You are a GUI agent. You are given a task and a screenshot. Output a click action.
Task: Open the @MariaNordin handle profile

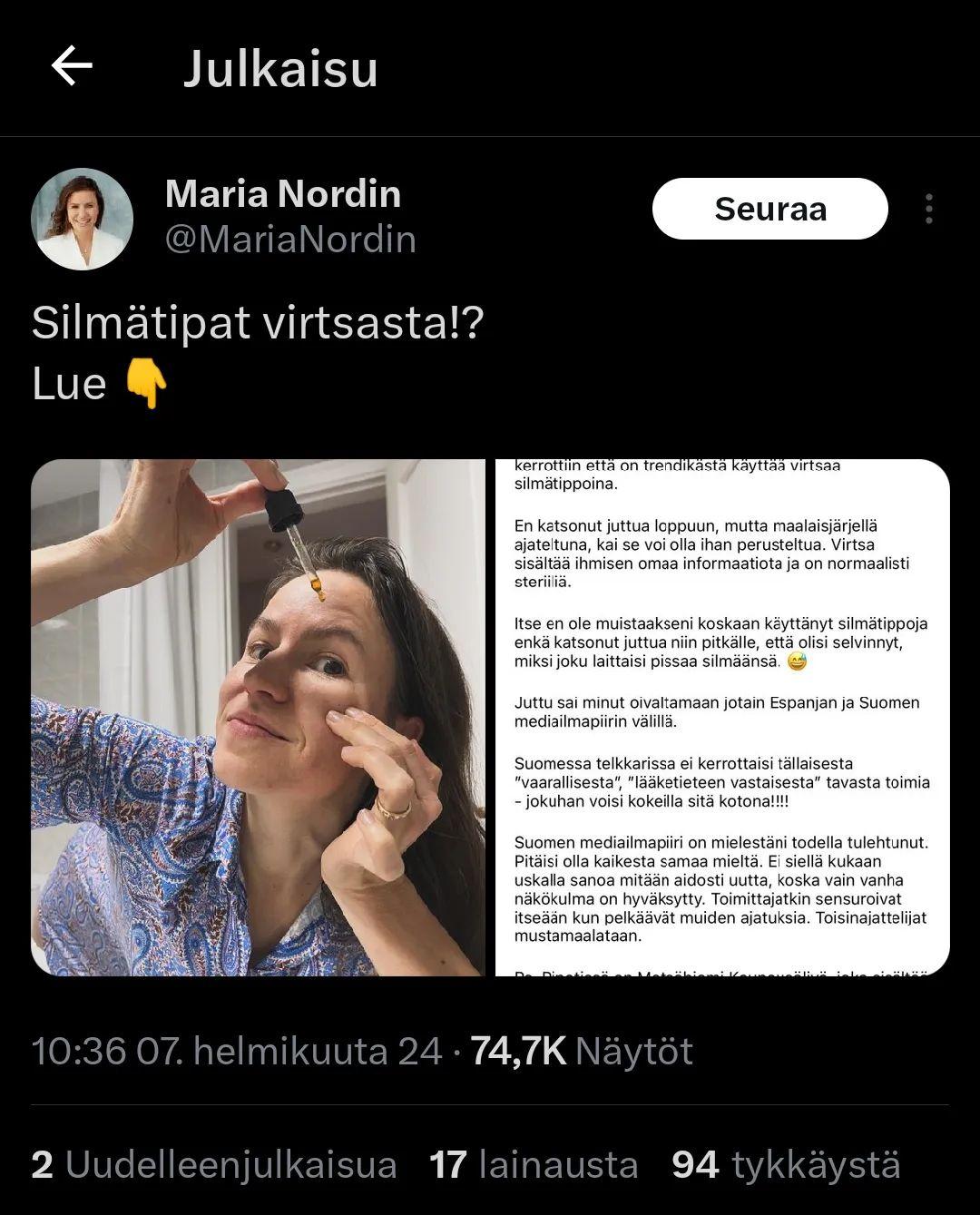point(290,240)
